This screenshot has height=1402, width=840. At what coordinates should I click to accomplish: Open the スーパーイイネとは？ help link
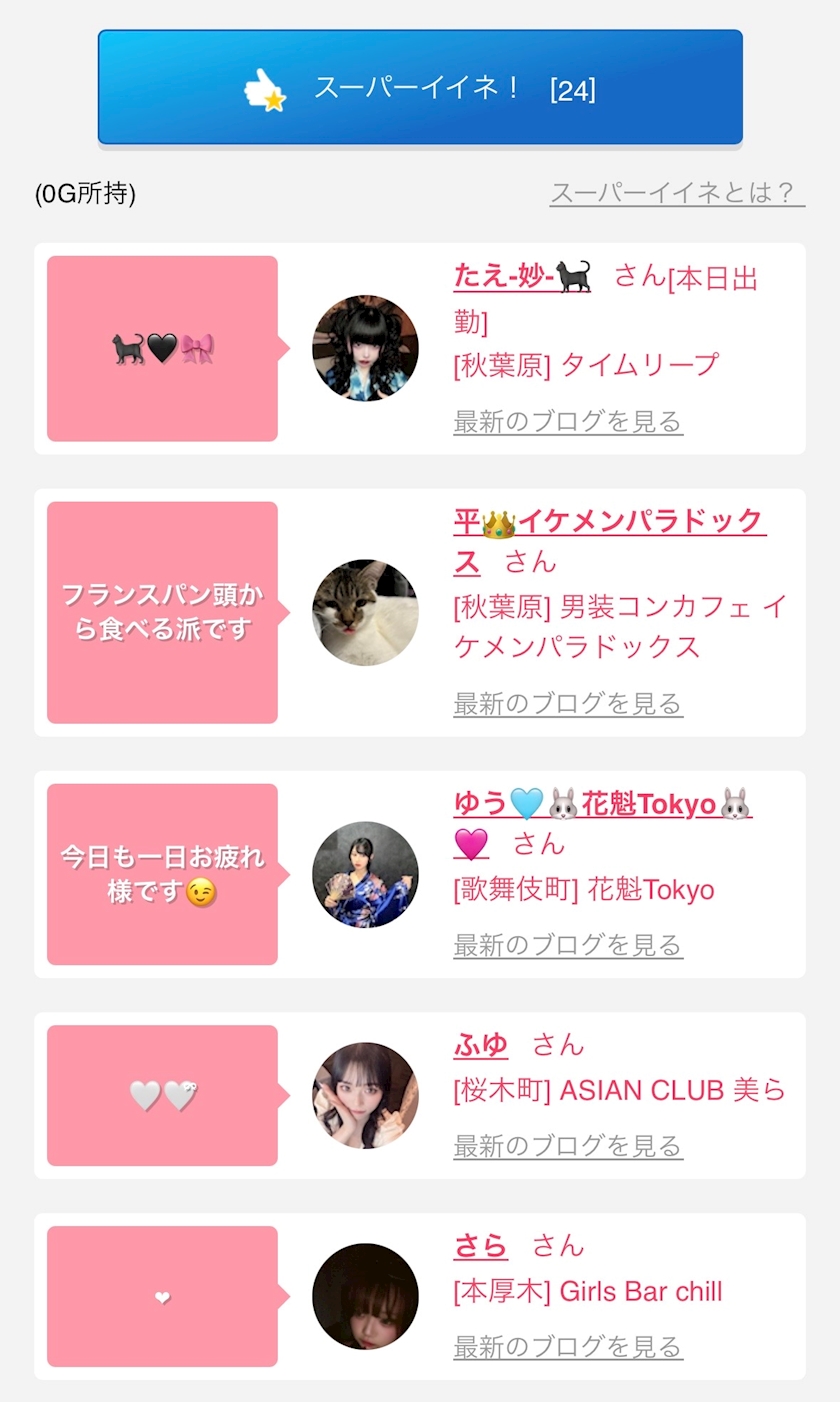677,193
